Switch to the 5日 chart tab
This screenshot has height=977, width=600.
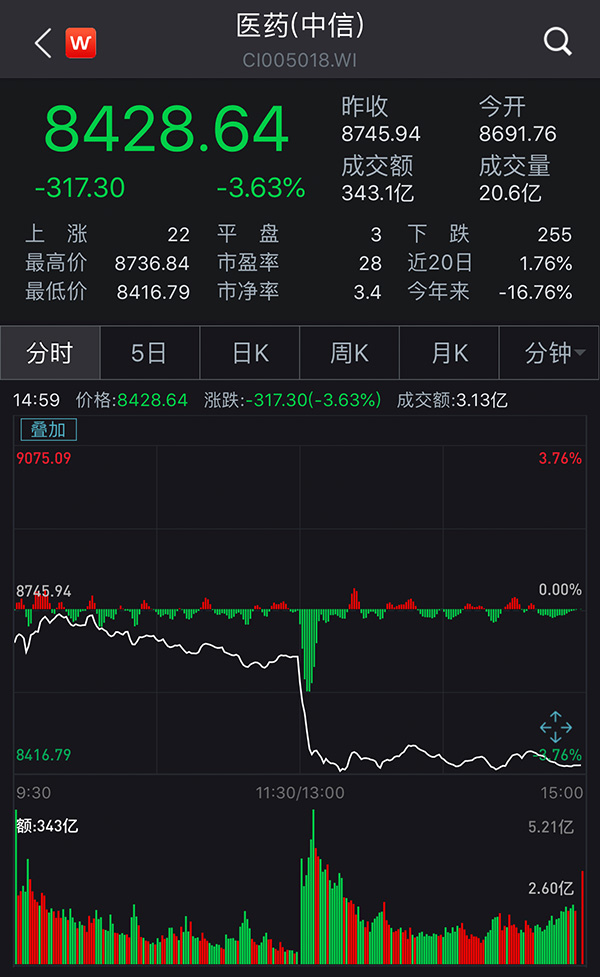point(150,353)
